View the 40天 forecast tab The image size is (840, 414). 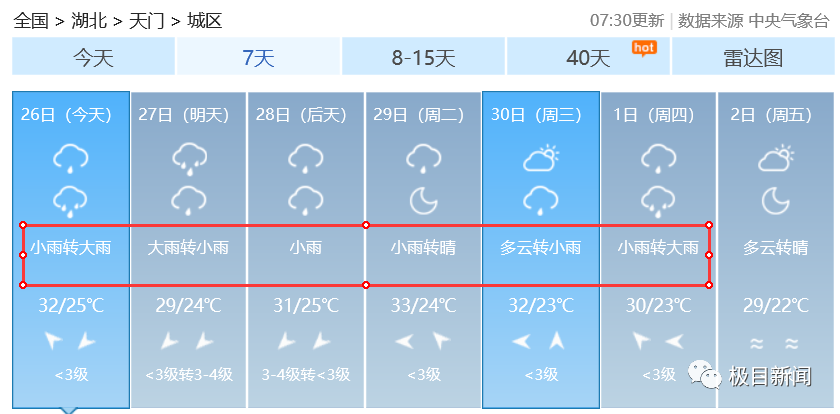tap(588, 57)
